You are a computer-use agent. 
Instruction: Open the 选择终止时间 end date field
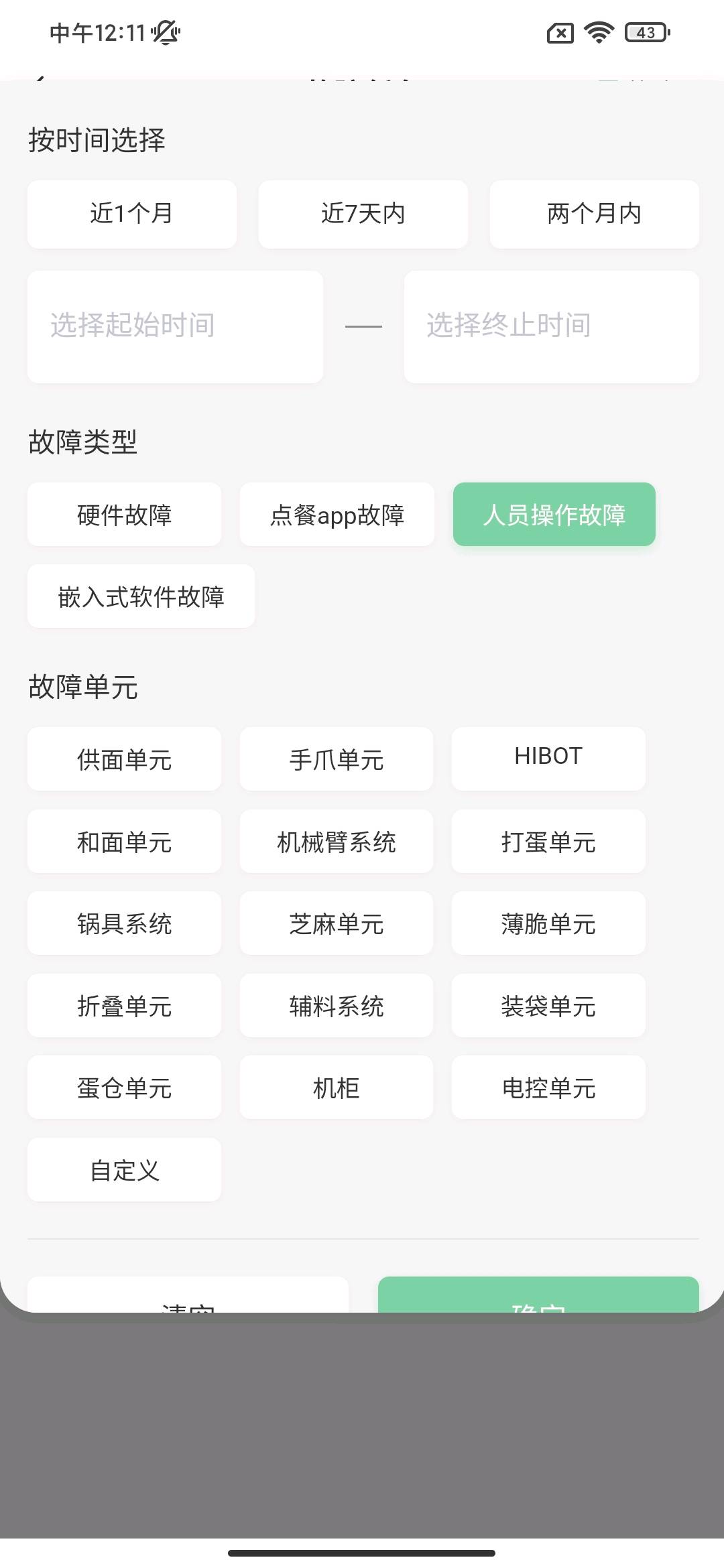click(x=551, y=326)
